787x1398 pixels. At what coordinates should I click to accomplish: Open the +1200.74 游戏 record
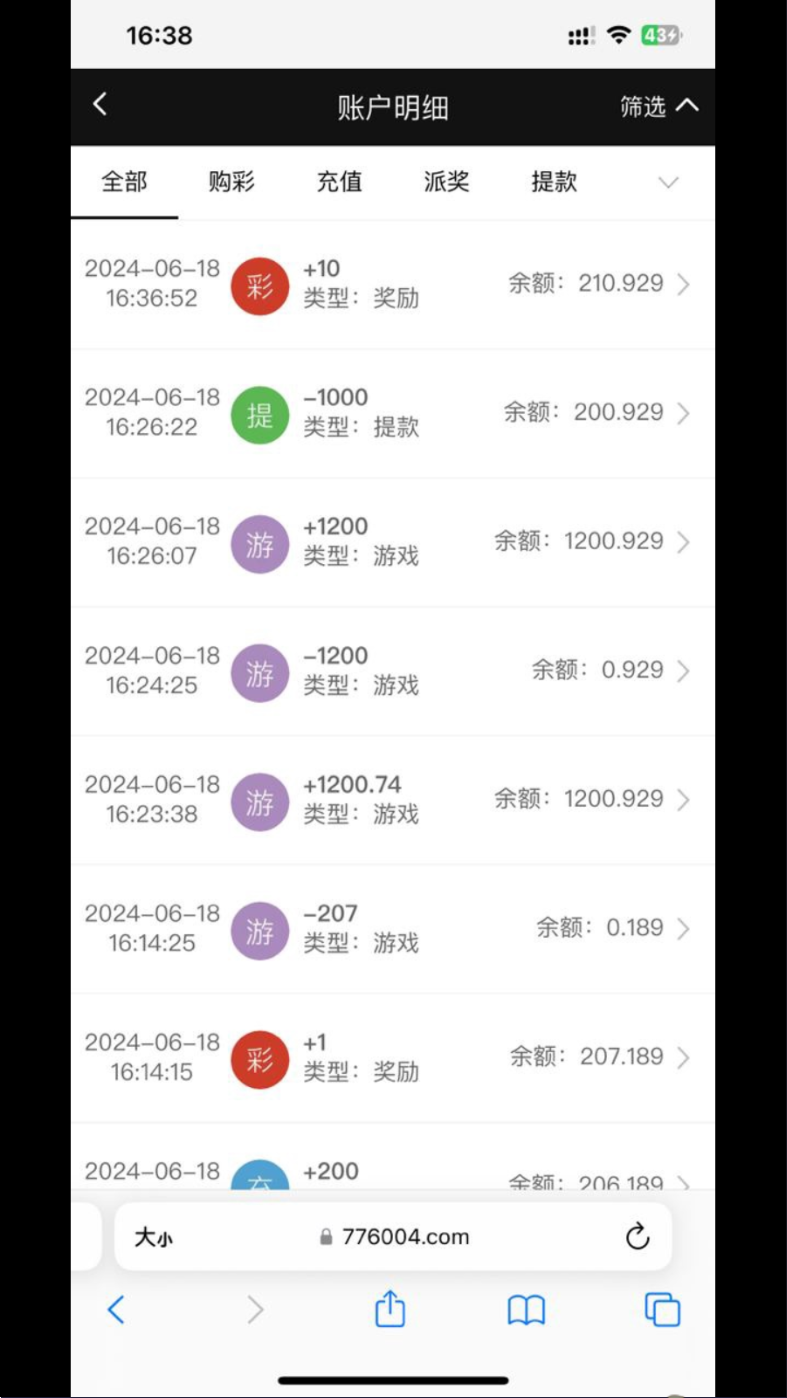click(393, 800)
